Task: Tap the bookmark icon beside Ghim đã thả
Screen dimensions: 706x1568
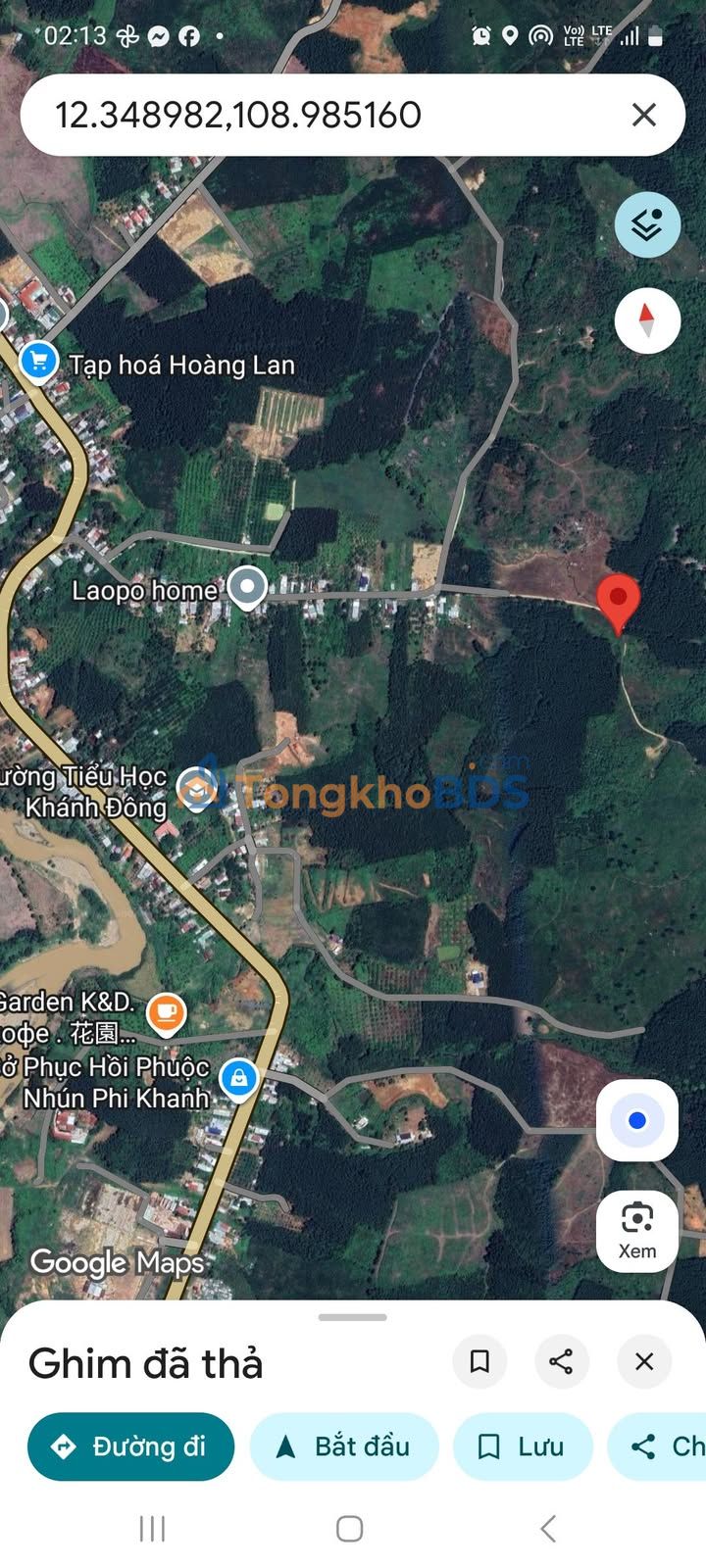Action: [x=479, y=1361]
